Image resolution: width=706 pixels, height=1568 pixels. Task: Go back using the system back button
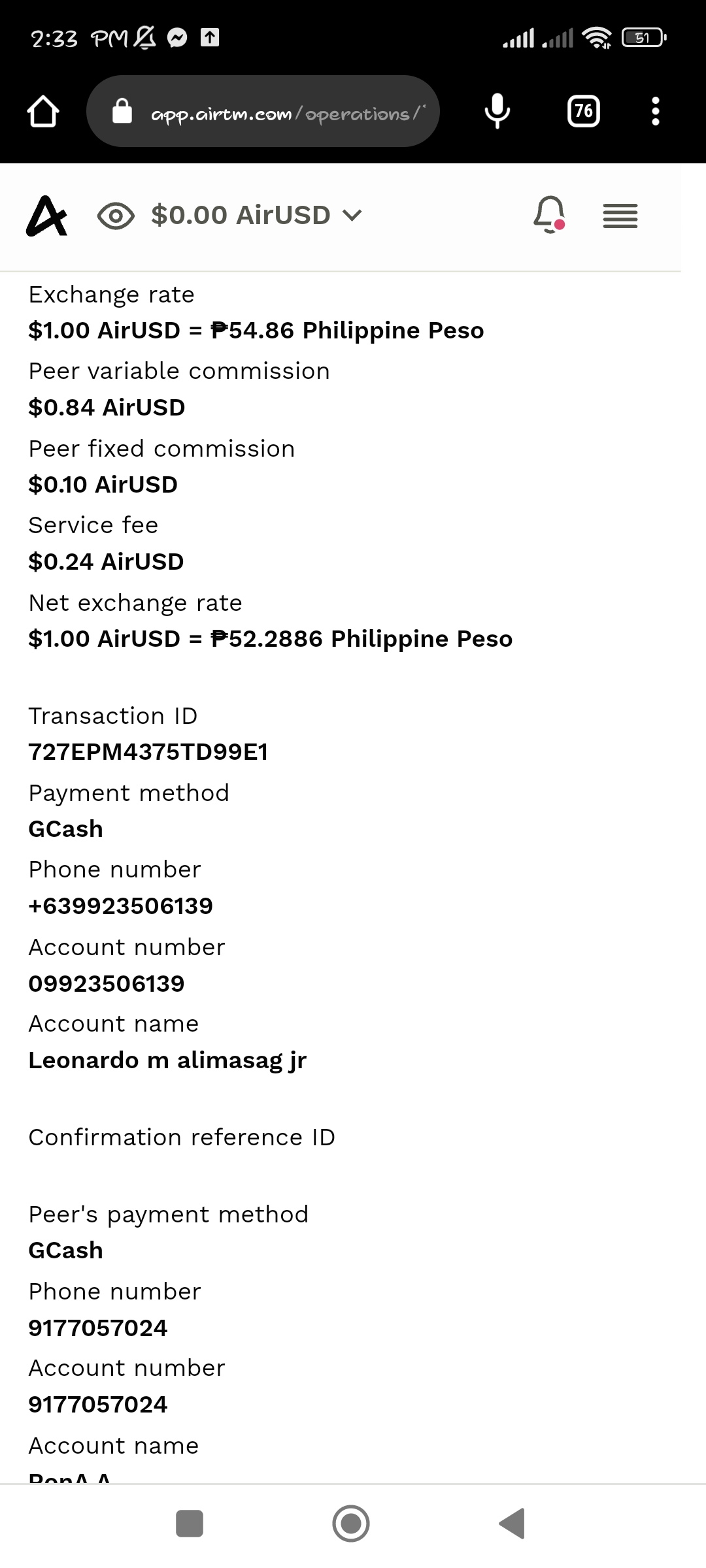tap(513, 1524)
